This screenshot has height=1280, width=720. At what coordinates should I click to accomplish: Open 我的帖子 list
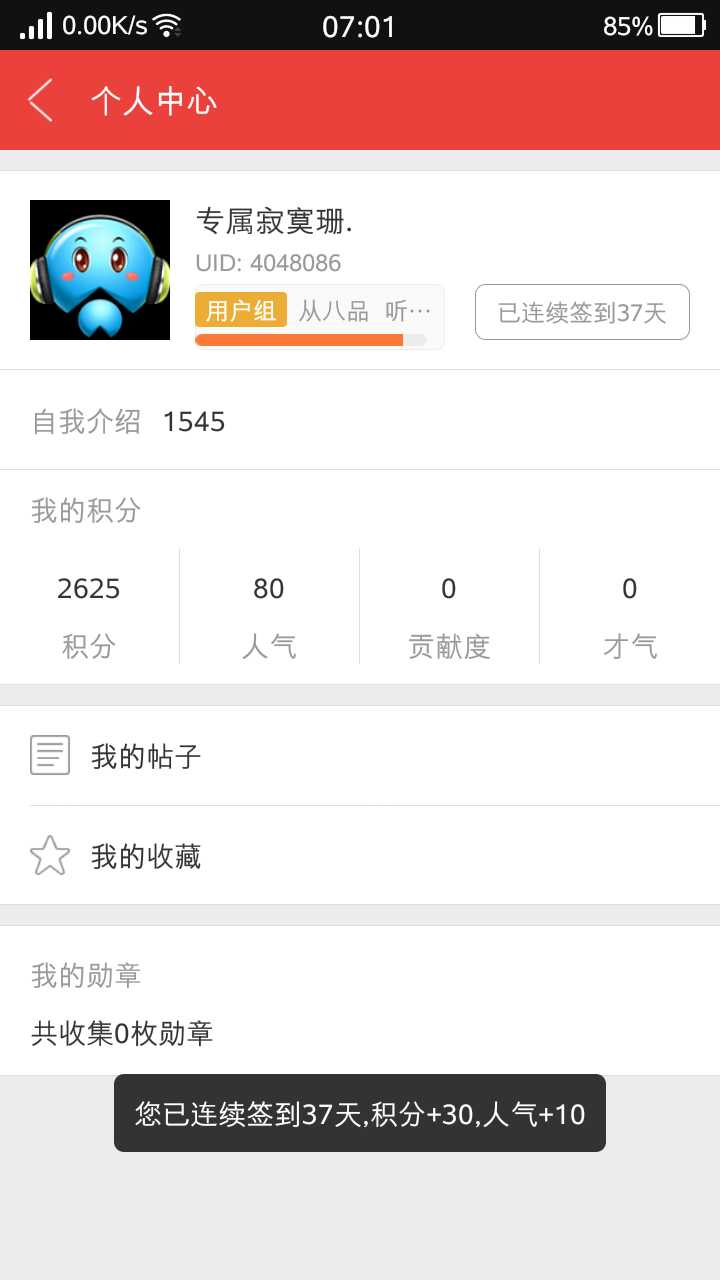point(360,756)
